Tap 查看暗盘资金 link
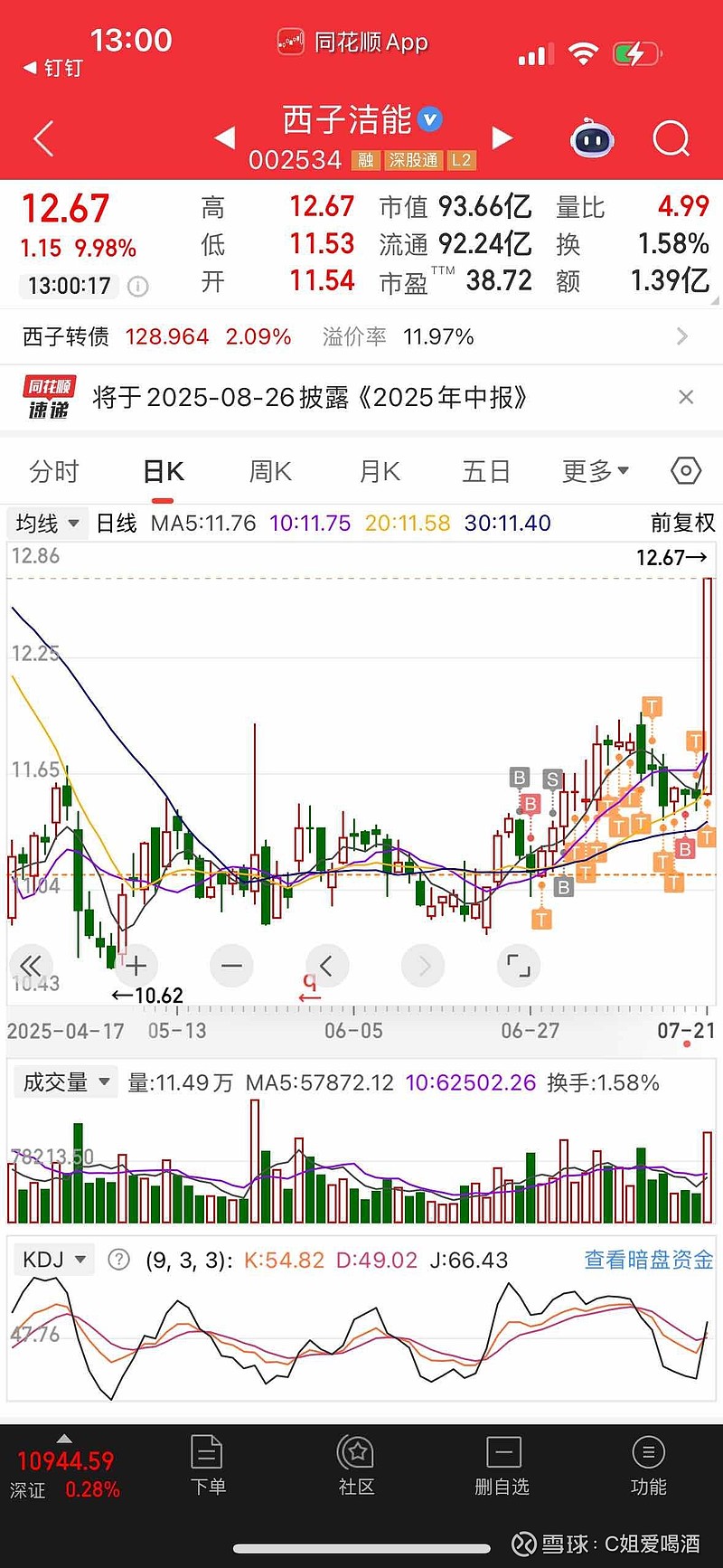 tap(648, 1260)
